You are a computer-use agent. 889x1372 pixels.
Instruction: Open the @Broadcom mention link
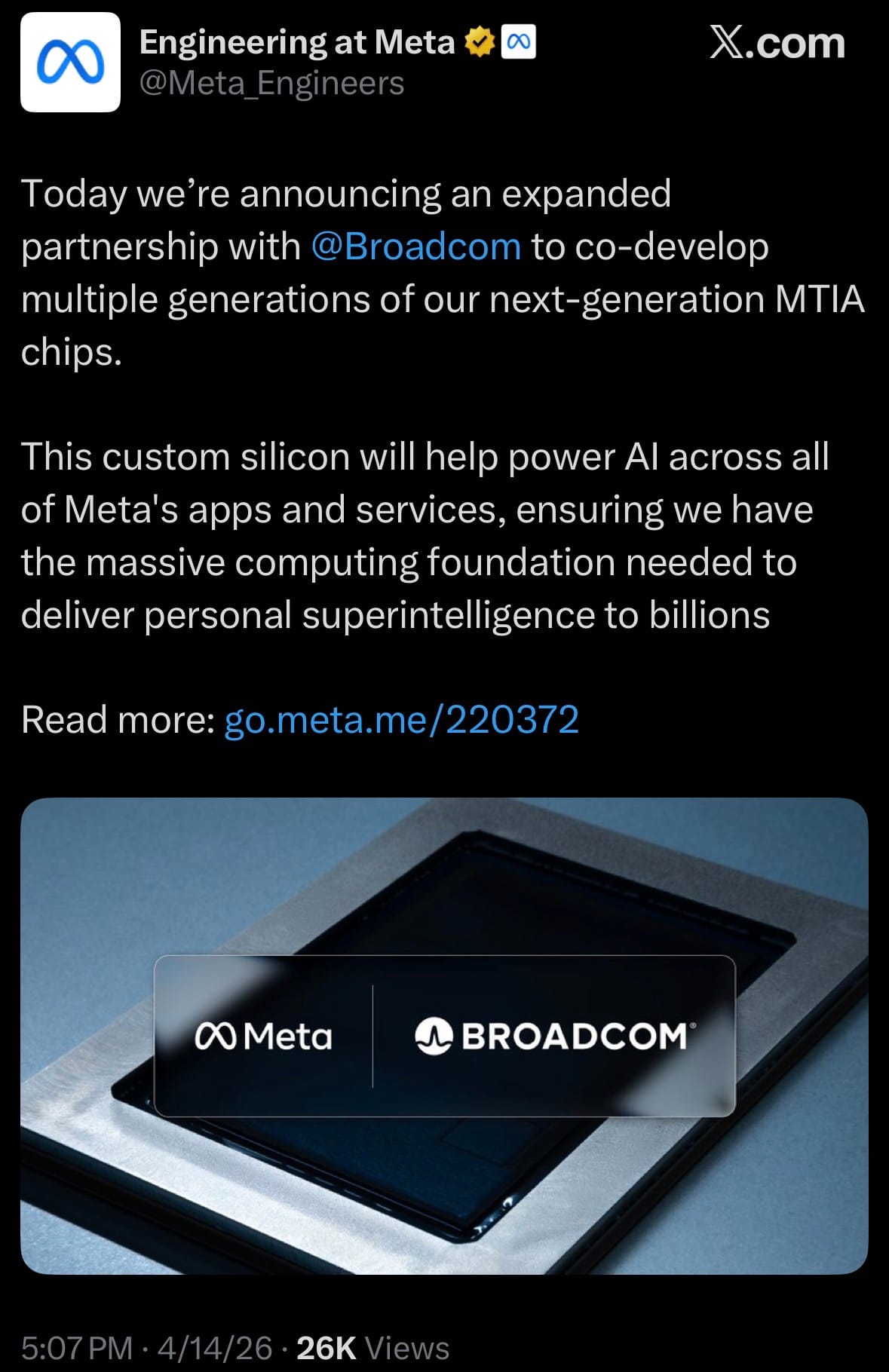pos(415,247)
